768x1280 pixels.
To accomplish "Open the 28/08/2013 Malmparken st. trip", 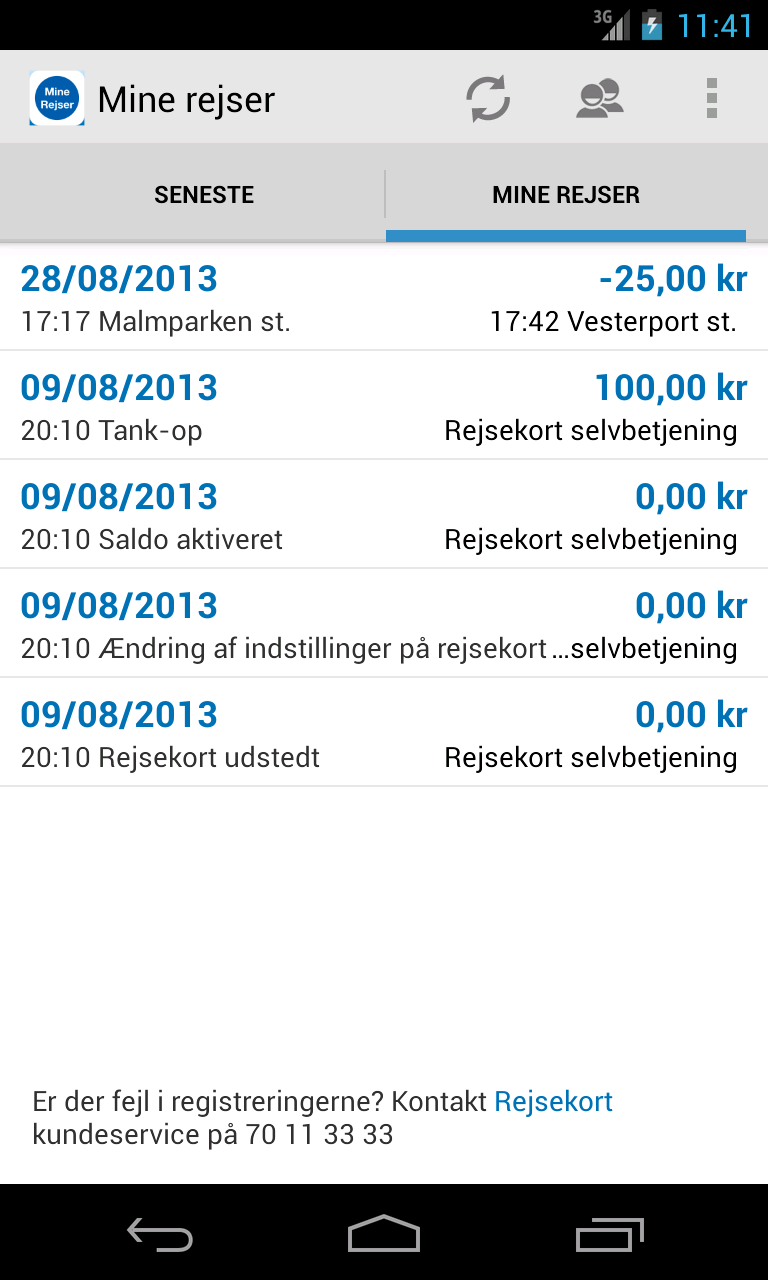I will [x=384, y=297].
